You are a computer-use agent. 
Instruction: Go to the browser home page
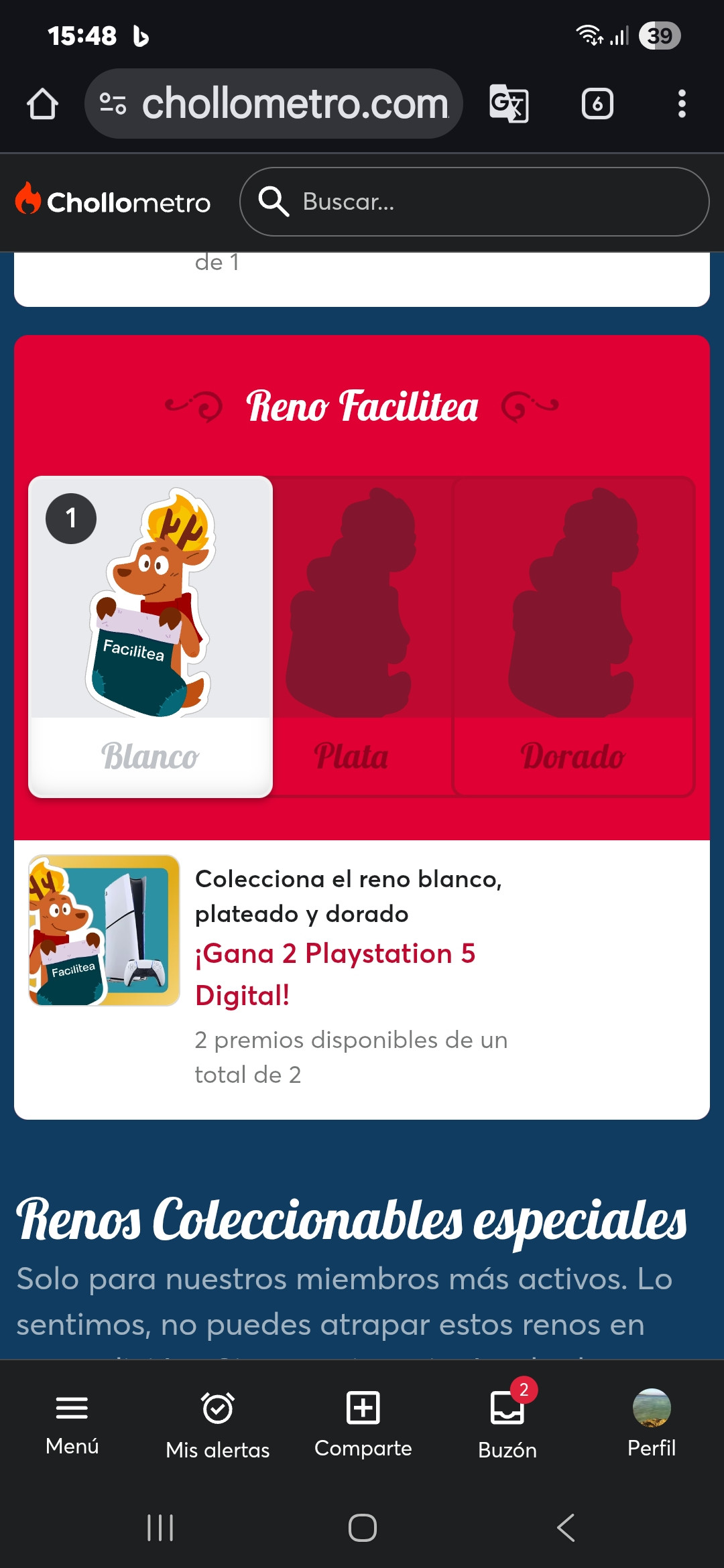click(x=42, y=104)
